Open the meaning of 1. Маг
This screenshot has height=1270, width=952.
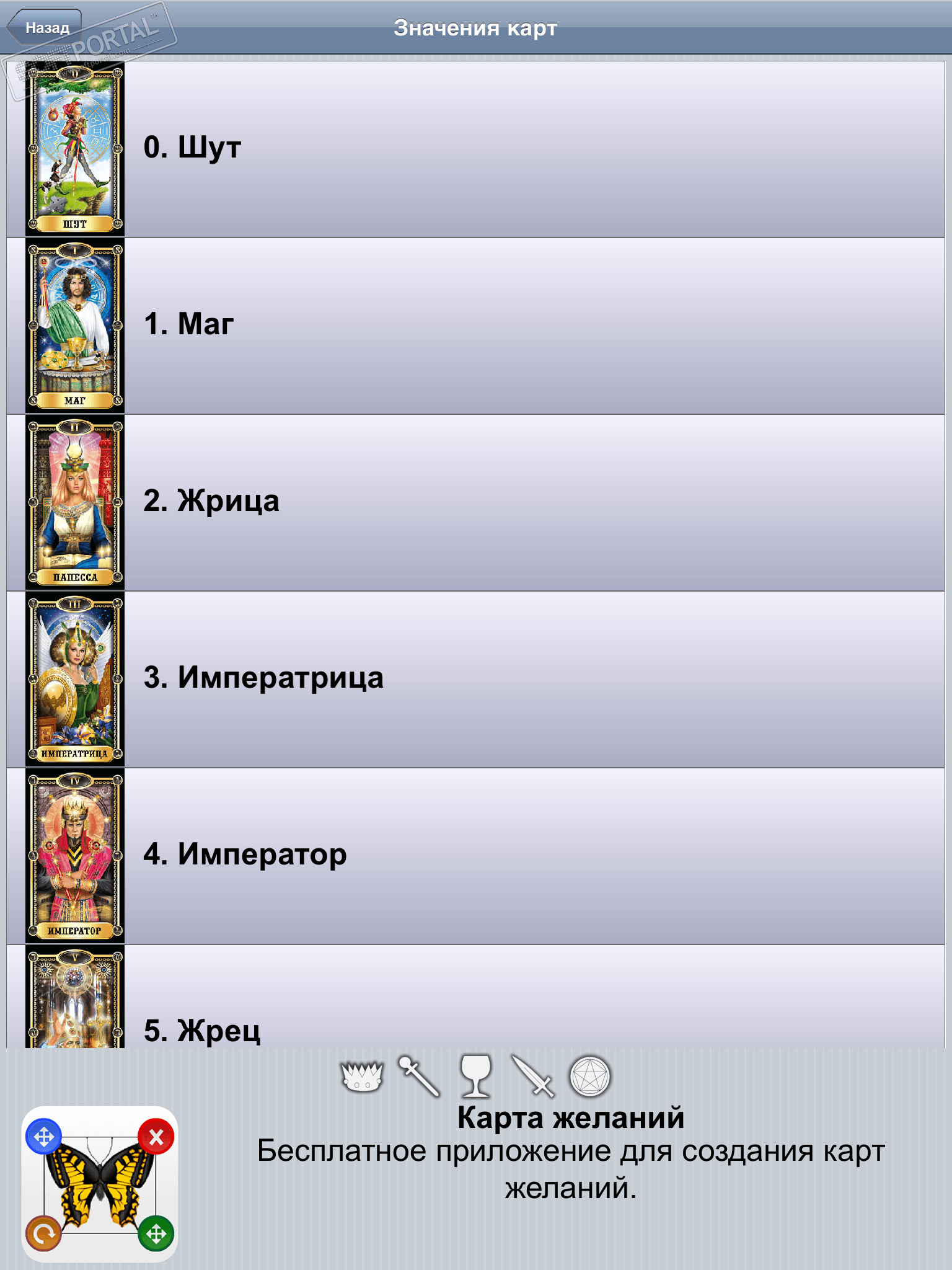point(475,326)
